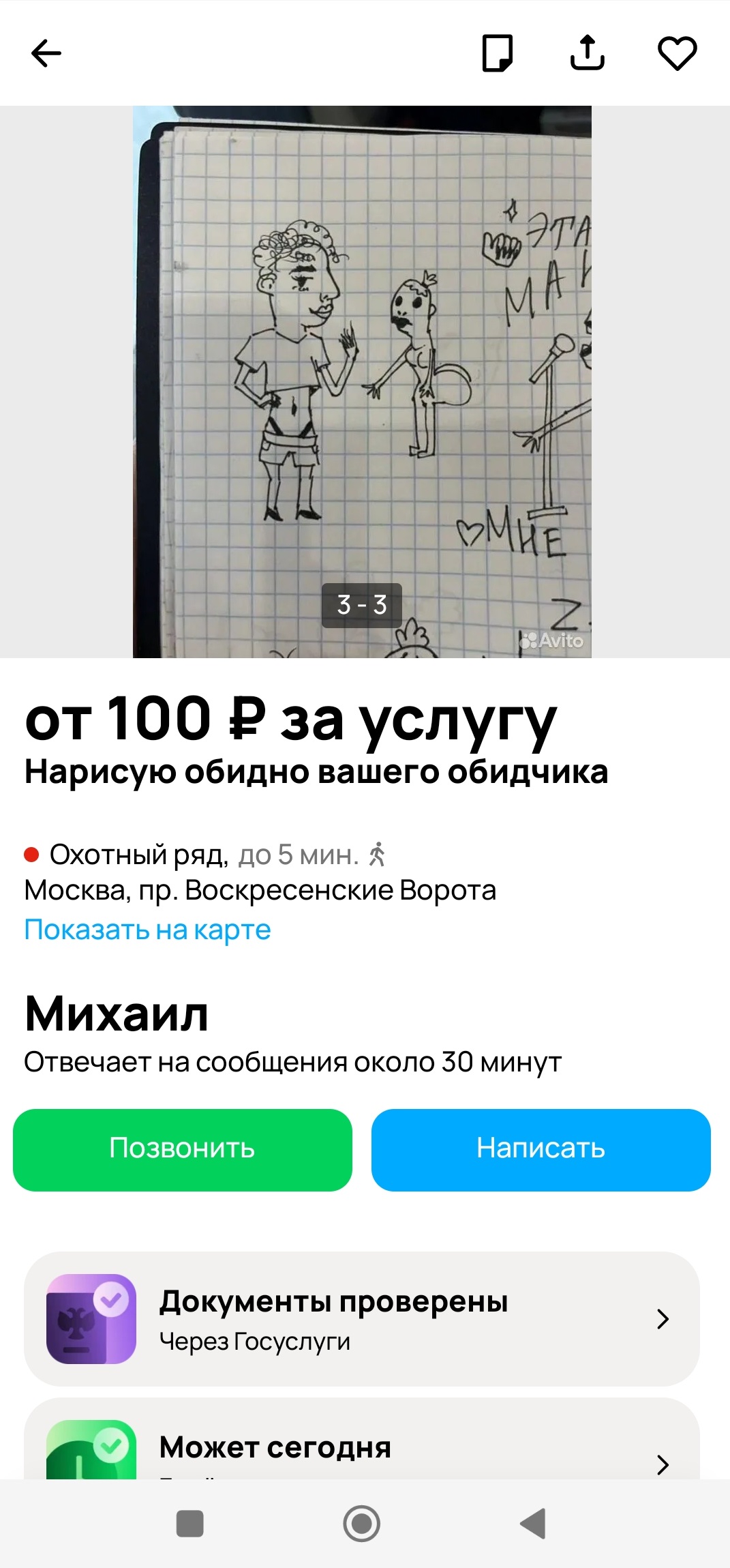This screenshot has width=730, height=1568.
Task: Open recent apps from the navigation bar
Action: [190, 1524]
